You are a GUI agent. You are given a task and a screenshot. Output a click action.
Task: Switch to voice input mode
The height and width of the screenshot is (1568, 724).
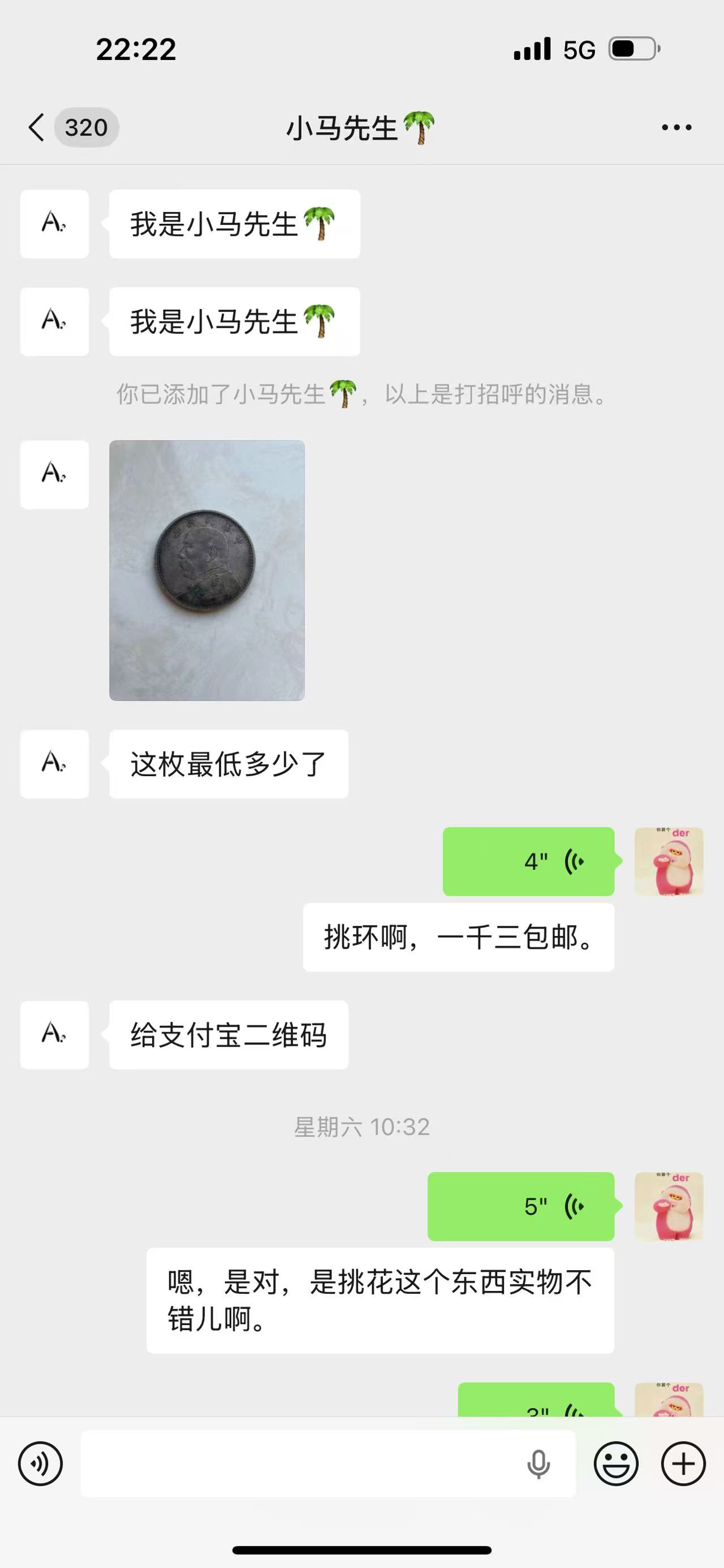(40, 1463)
